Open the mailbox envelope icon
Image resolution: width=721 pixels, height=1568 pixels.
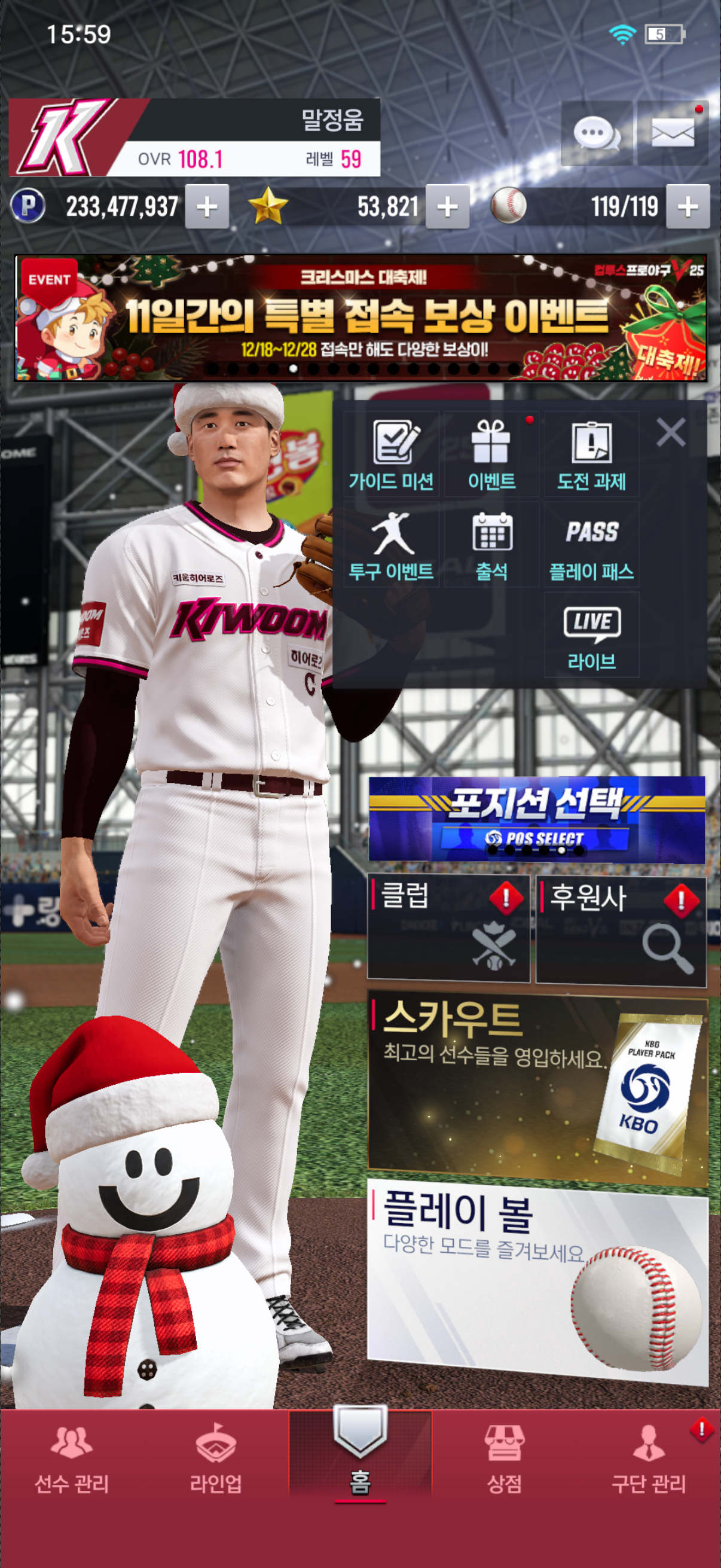pyautogui.click(x=673, y=133)
